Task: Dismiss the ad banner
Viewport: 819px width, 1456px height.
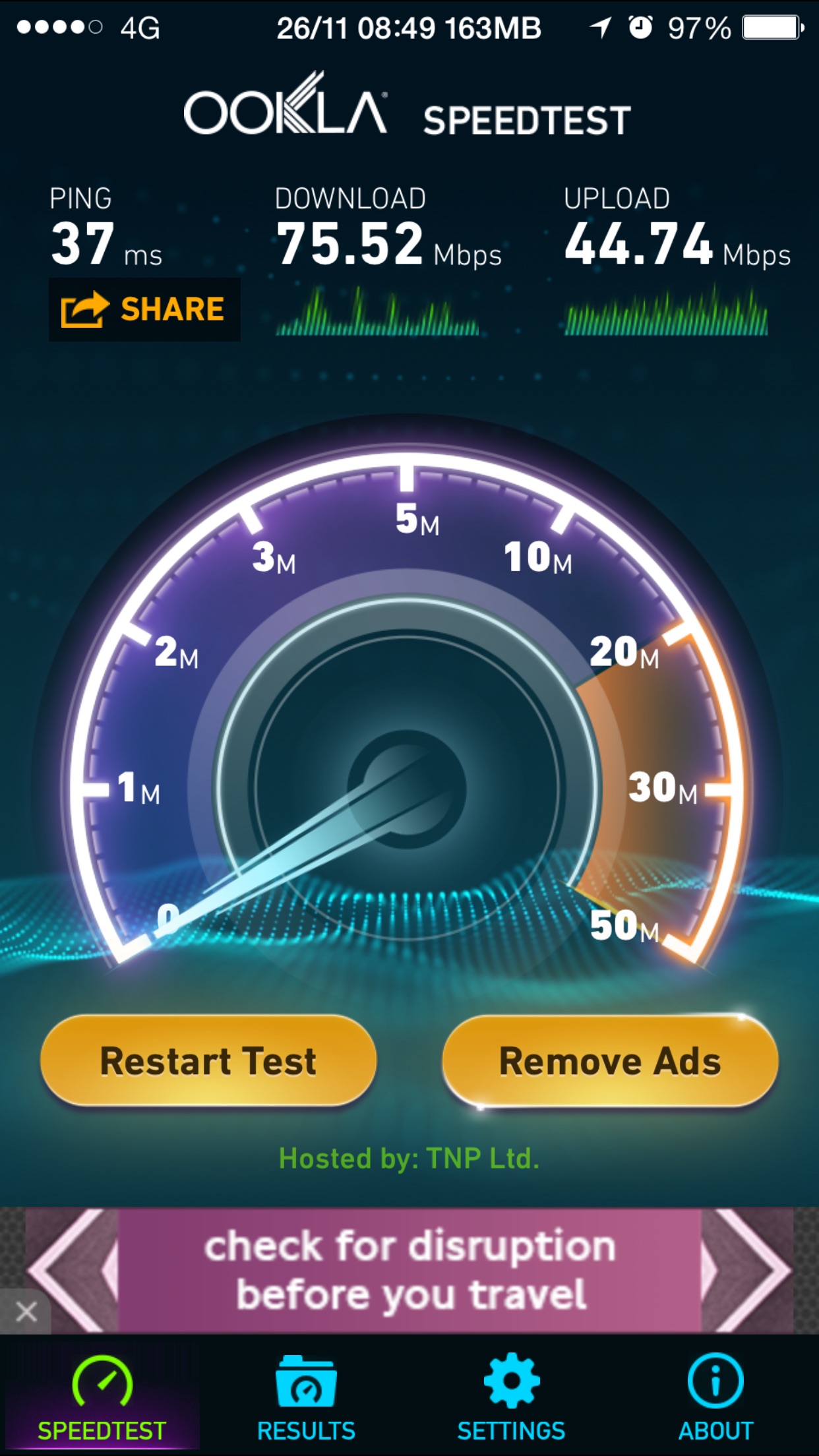Action: click(26, 1312)
